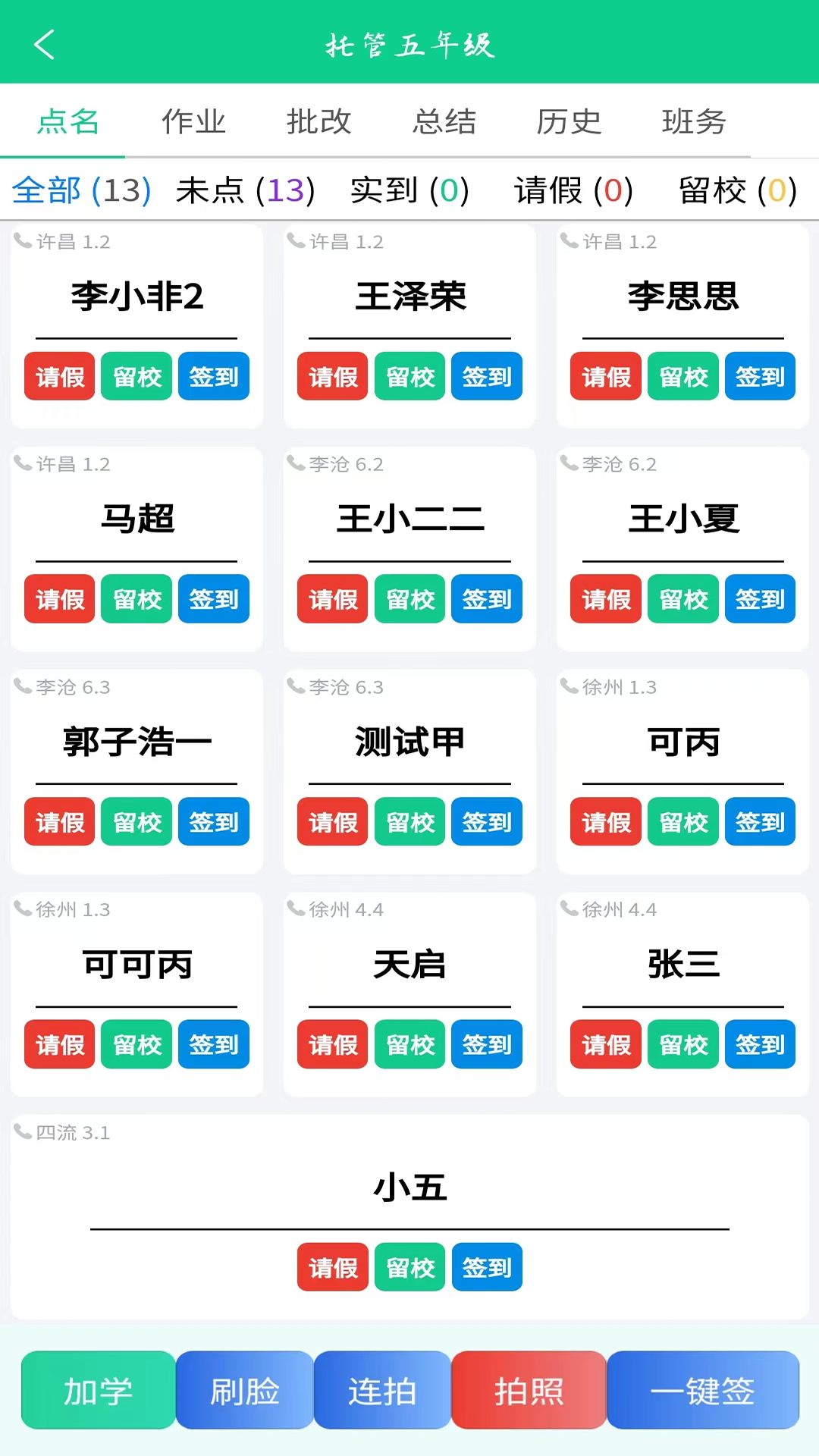Select the 留校 (0) filter
This screenshot has height=1456, width=819.
[736, 192]
